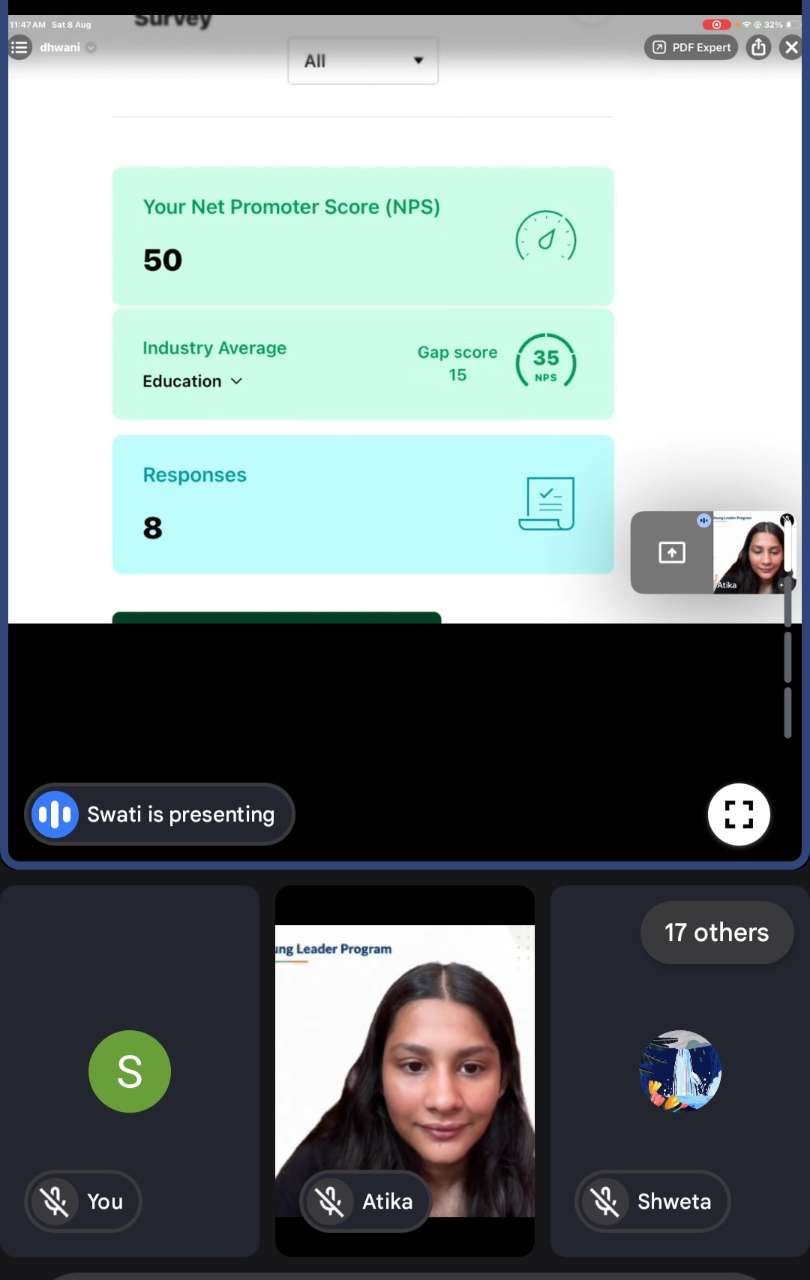Expand Swati's presentation to full screen

point(739,814)
